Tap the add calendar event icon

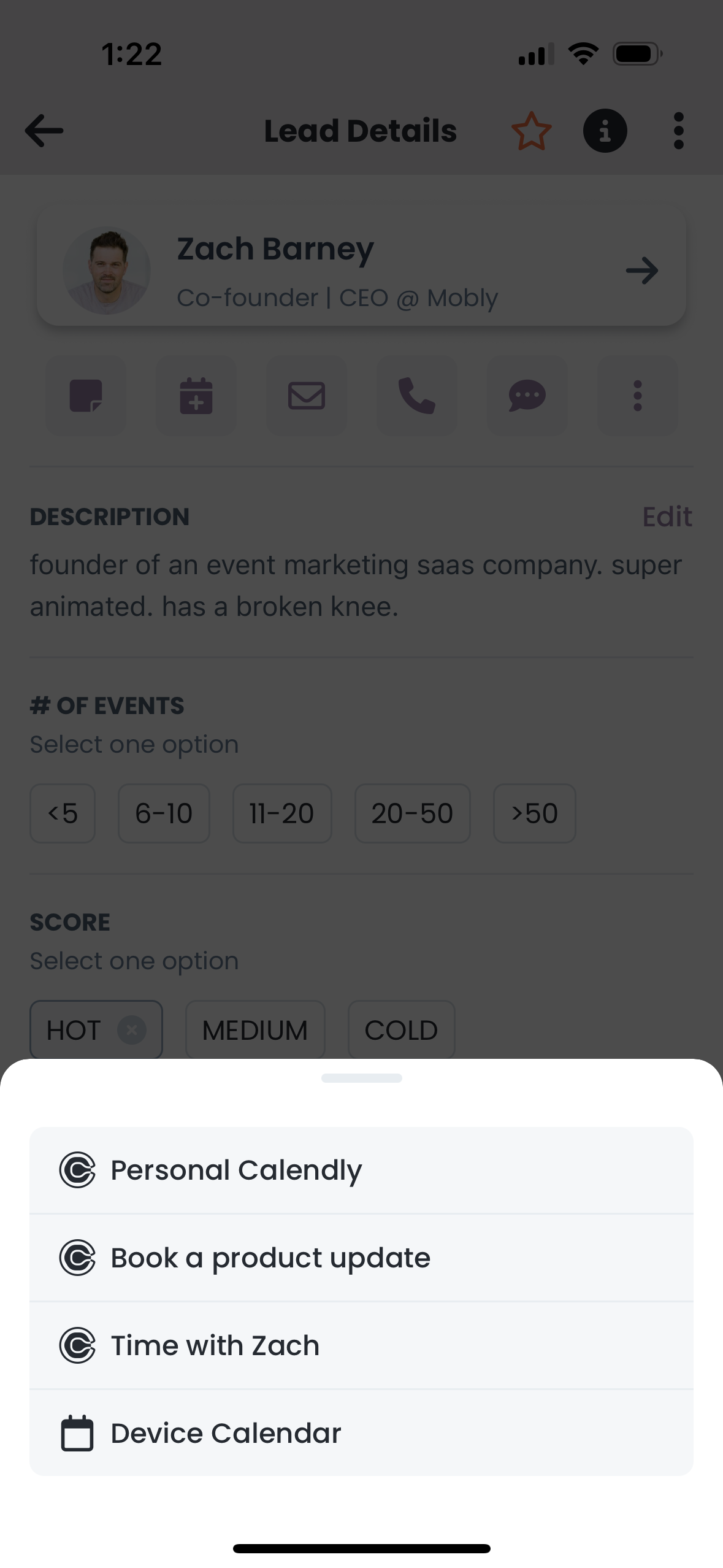[x=196, y=396]
